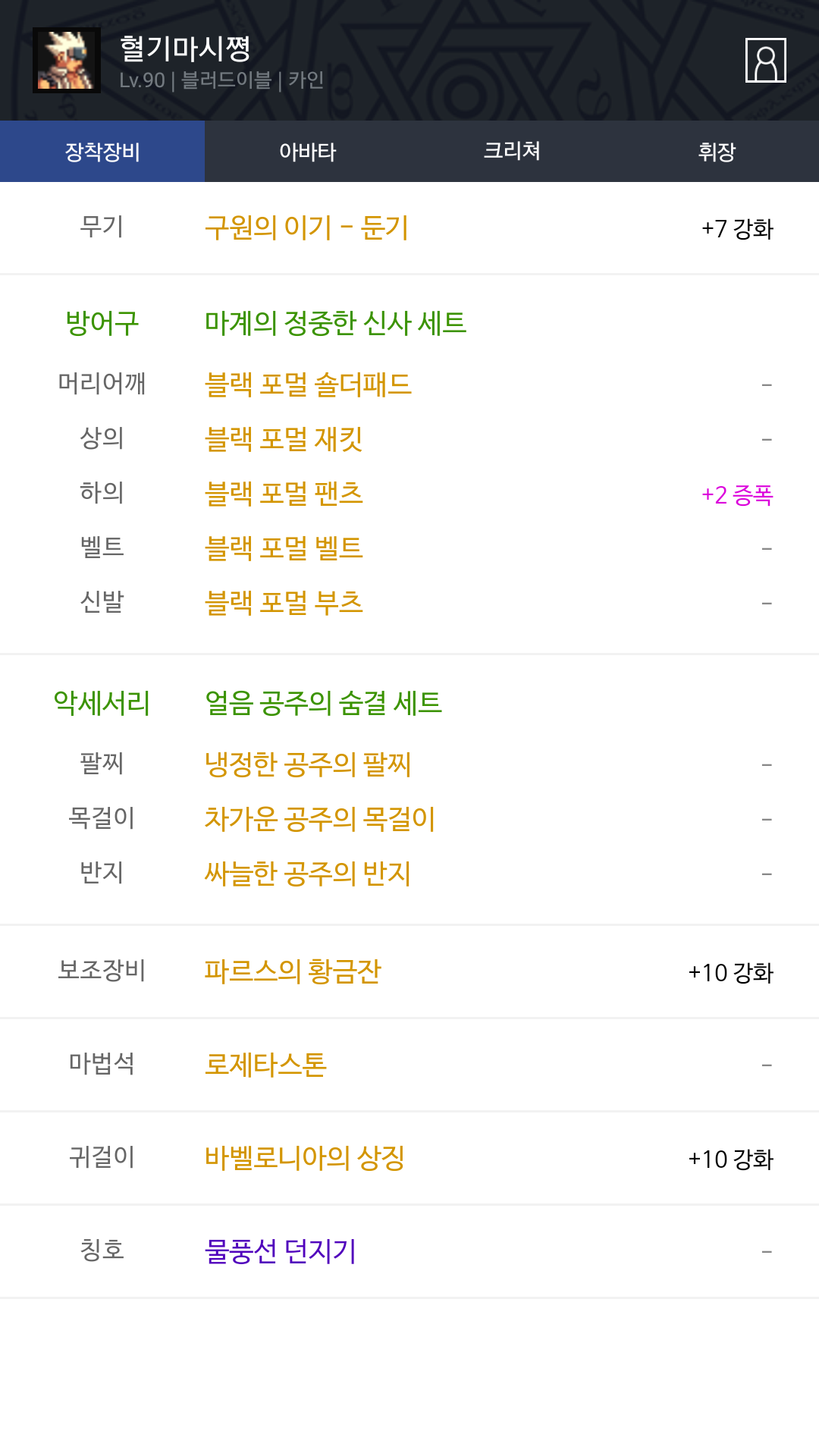Open 파르스의 황금잔 sub-equipment

(293, 971)
